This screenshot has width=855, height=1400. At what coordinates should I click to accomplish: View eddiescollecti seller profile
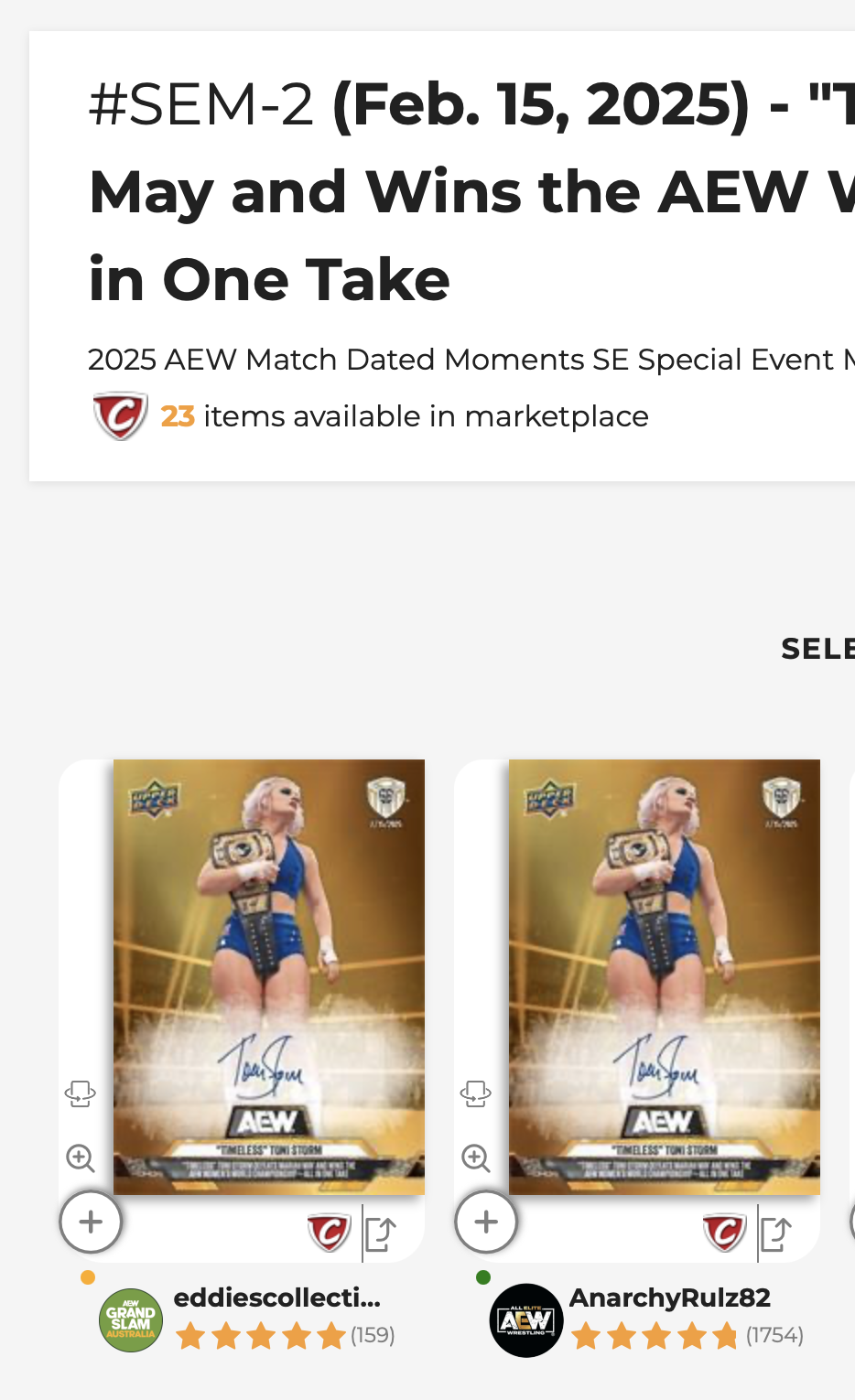pyautogui.click(x=276, y=1298)
